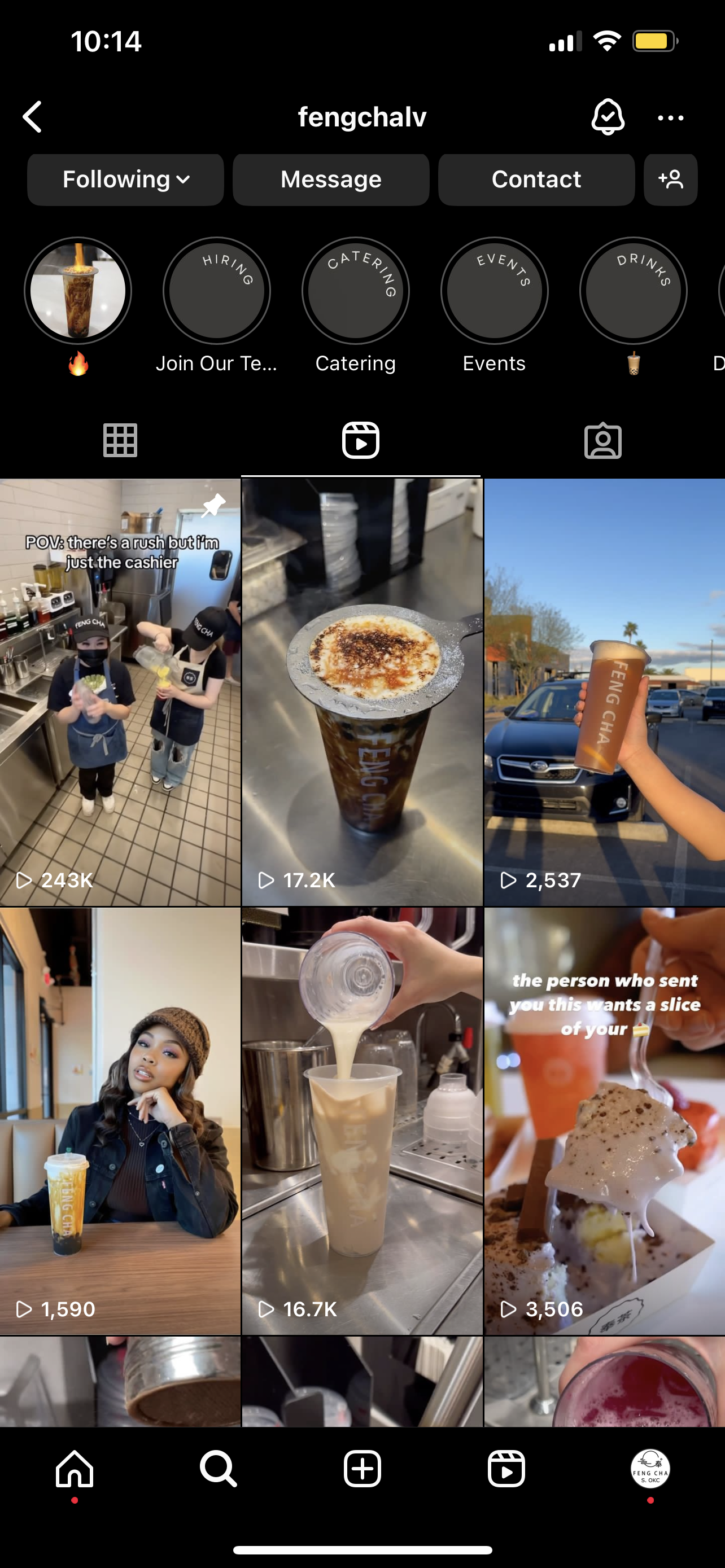View the Events story highlight

494,291
